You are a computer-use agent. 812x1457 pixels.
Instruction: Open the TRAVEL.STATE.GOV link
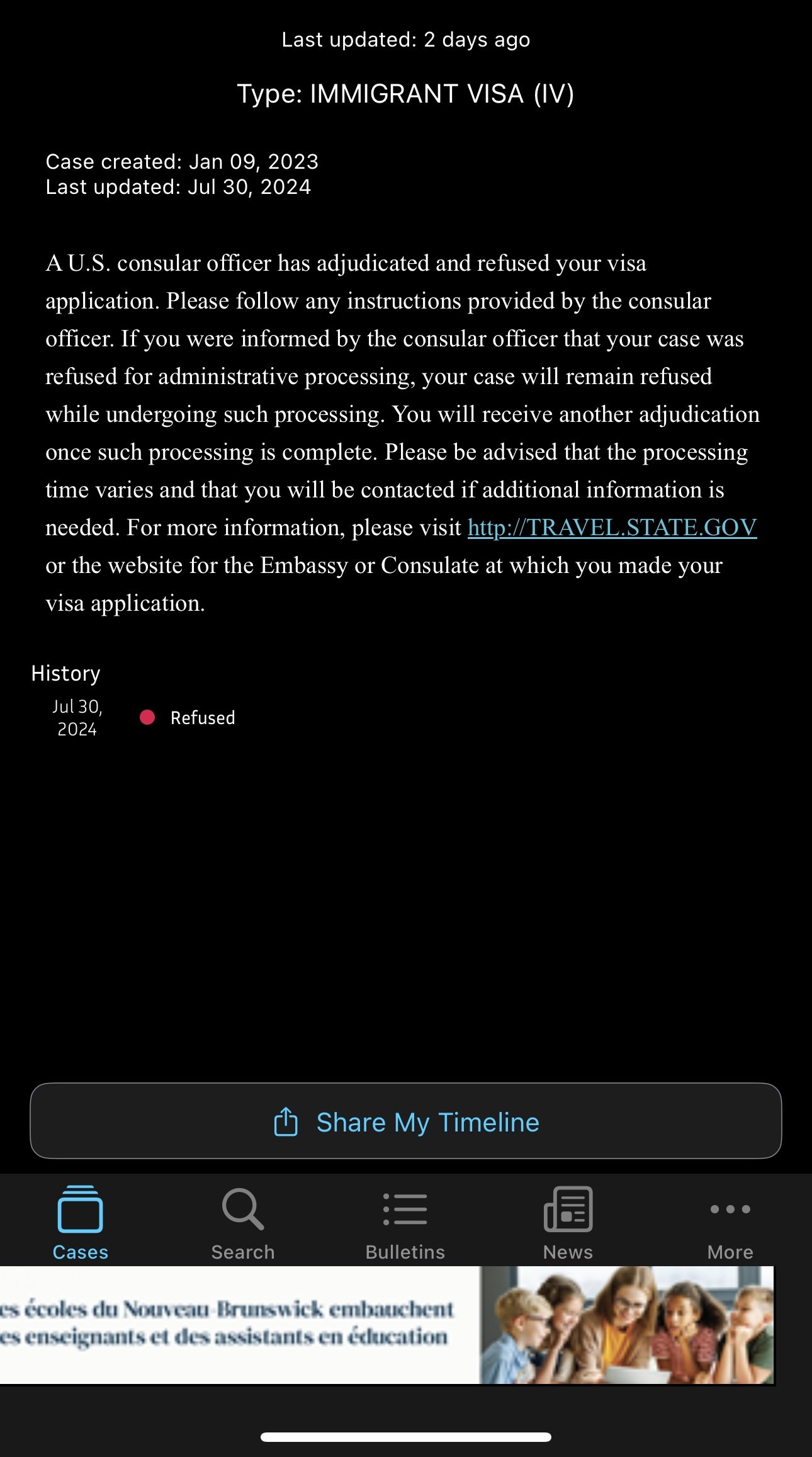pos(612,528)
